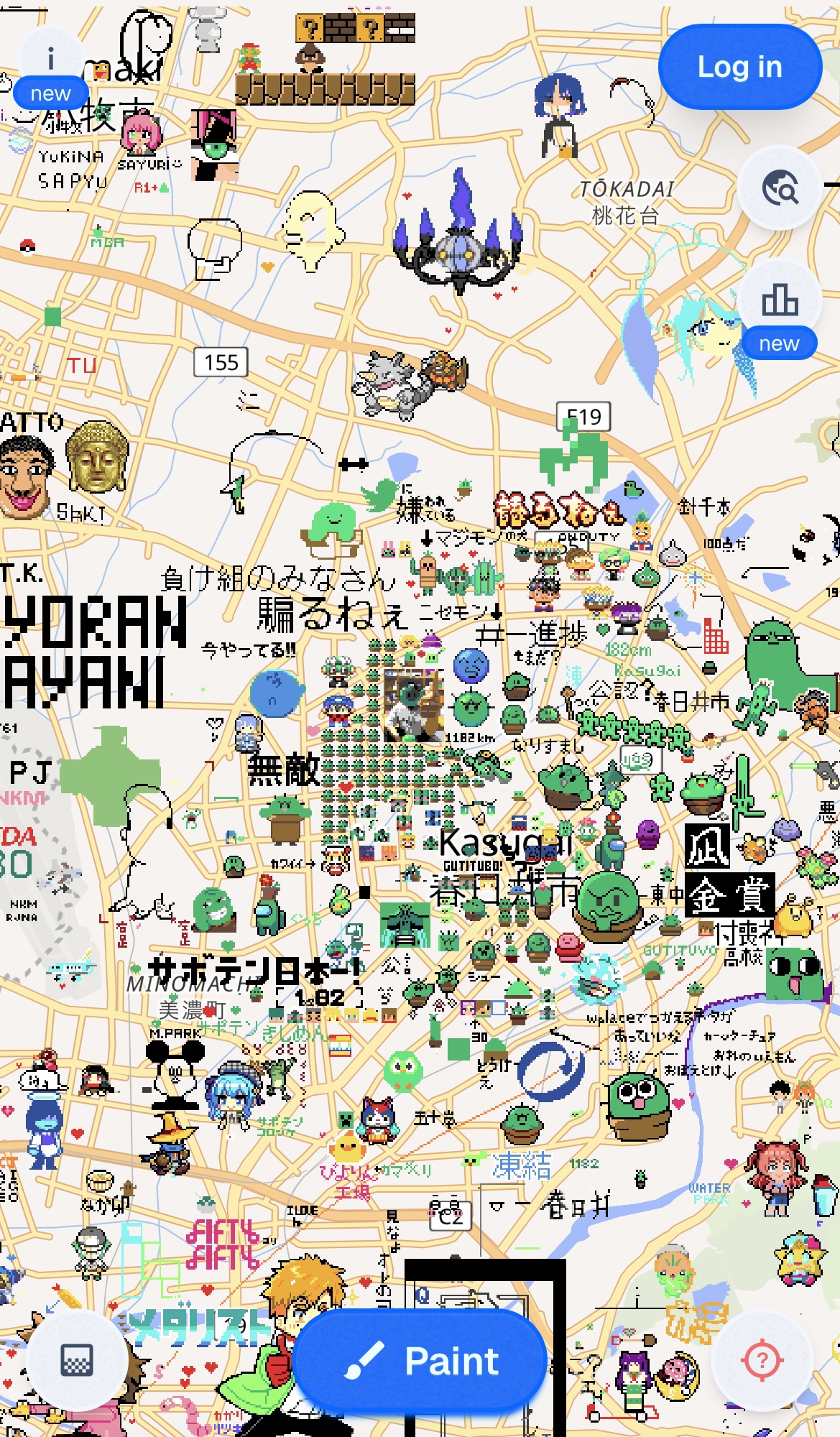Image resolution: width=840 pixels, height=1437 pixels.
Task: Open the map search explore icon
Action: 780,189
